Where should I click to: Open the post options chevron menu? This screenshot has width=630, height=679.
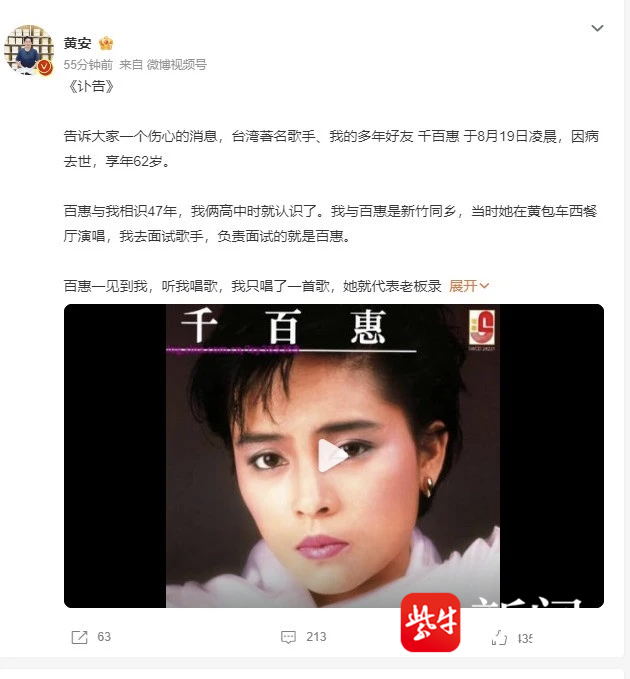pos(597,29)
